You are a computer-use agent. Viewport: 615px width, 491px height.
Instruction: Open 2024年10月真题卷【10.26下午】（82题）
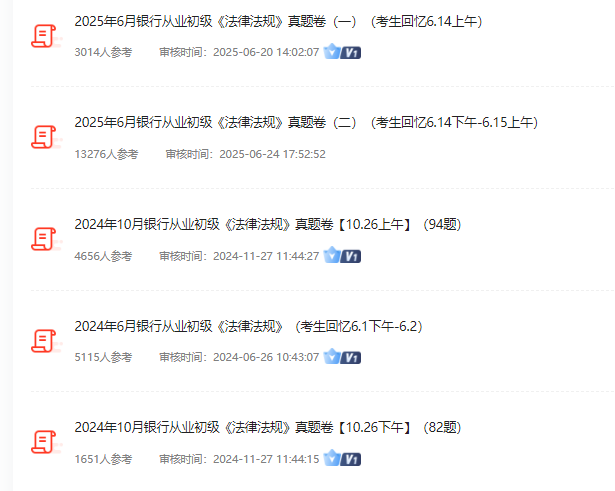[267, 428]
